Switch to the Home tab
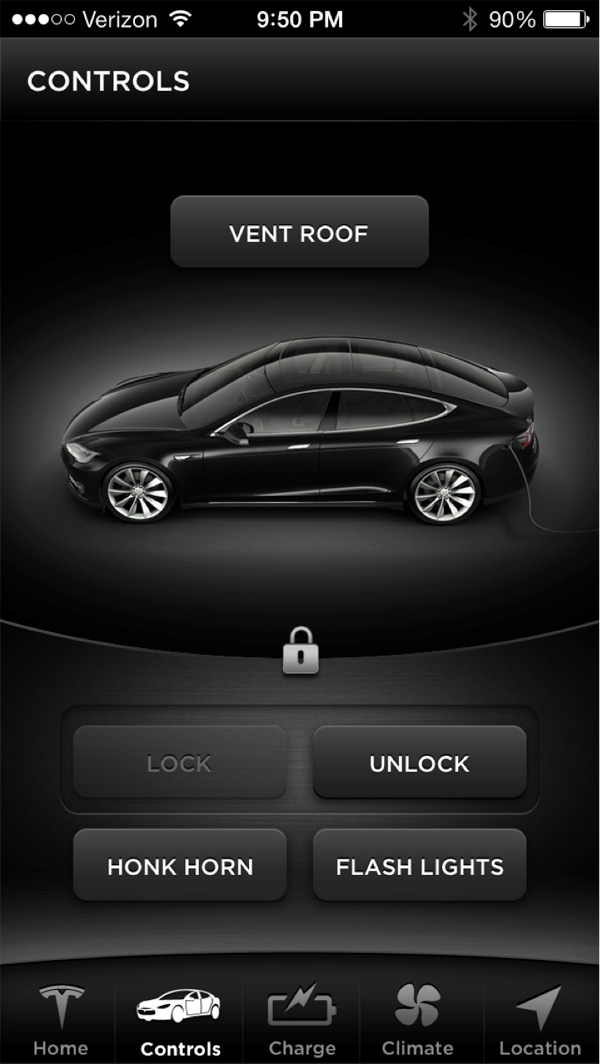 pyautogui.click(x=60, y=1018)
